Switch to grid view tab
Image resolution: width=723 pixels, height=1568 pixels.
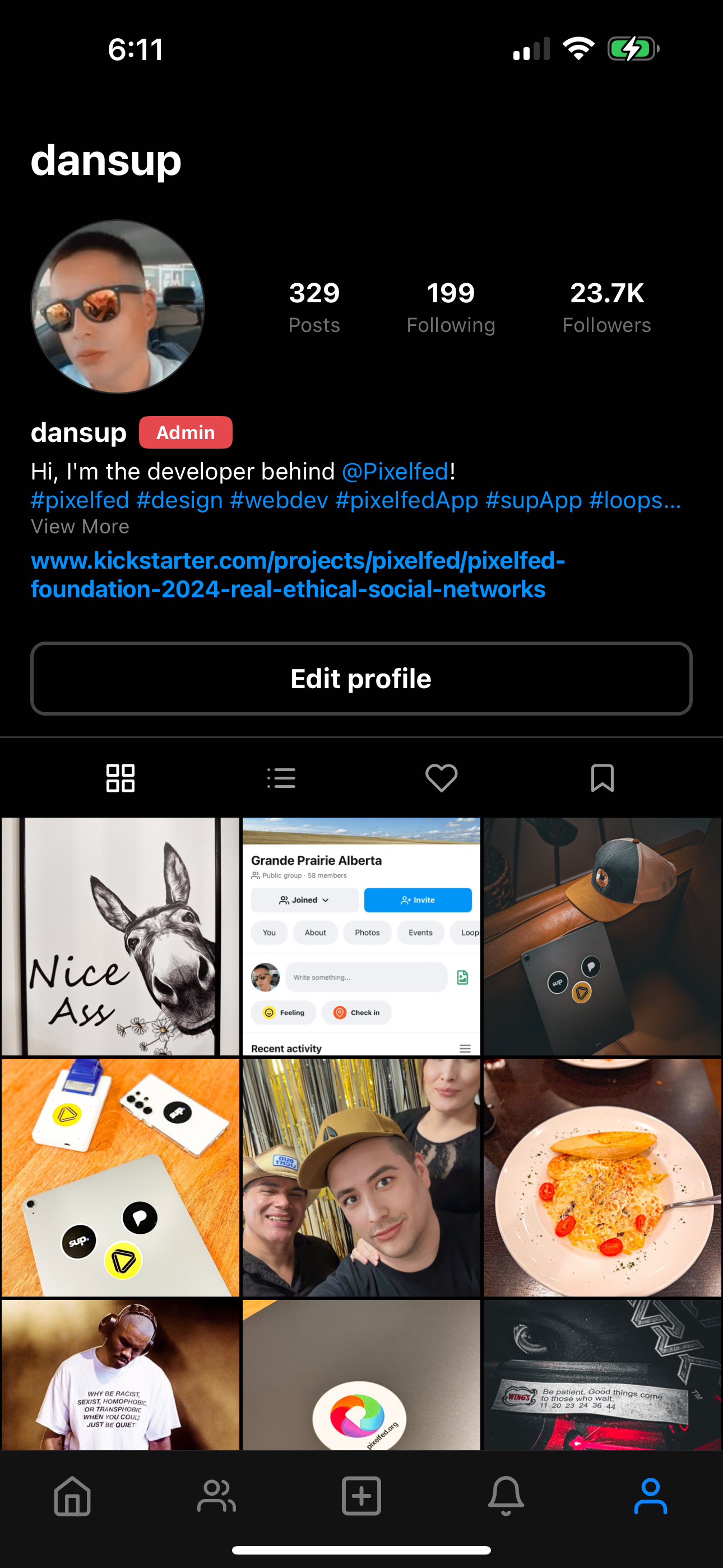pyautogui.click(x=121, y=778)
